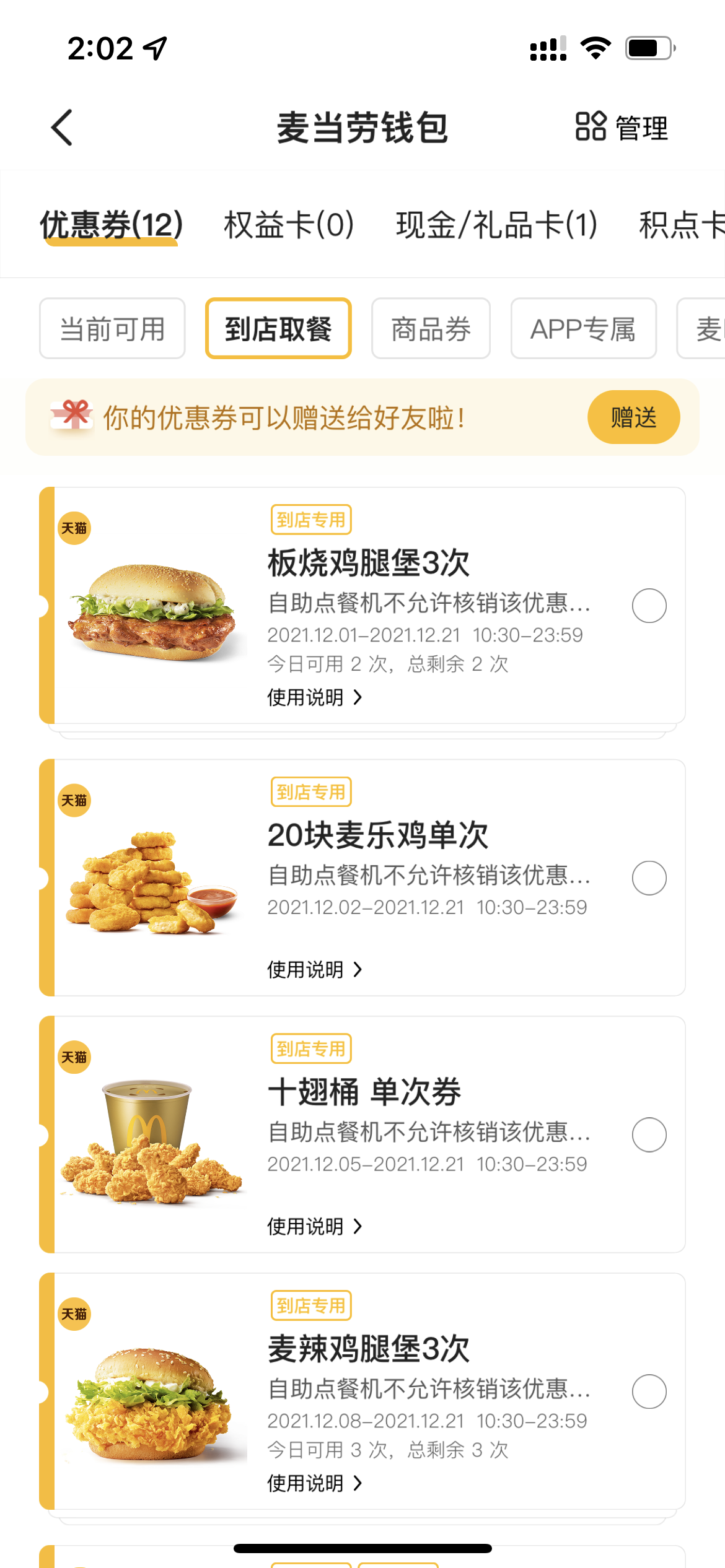The image size is (725, 1568).
Task: Open the 积点卡 tab
Action: (682, 224)
